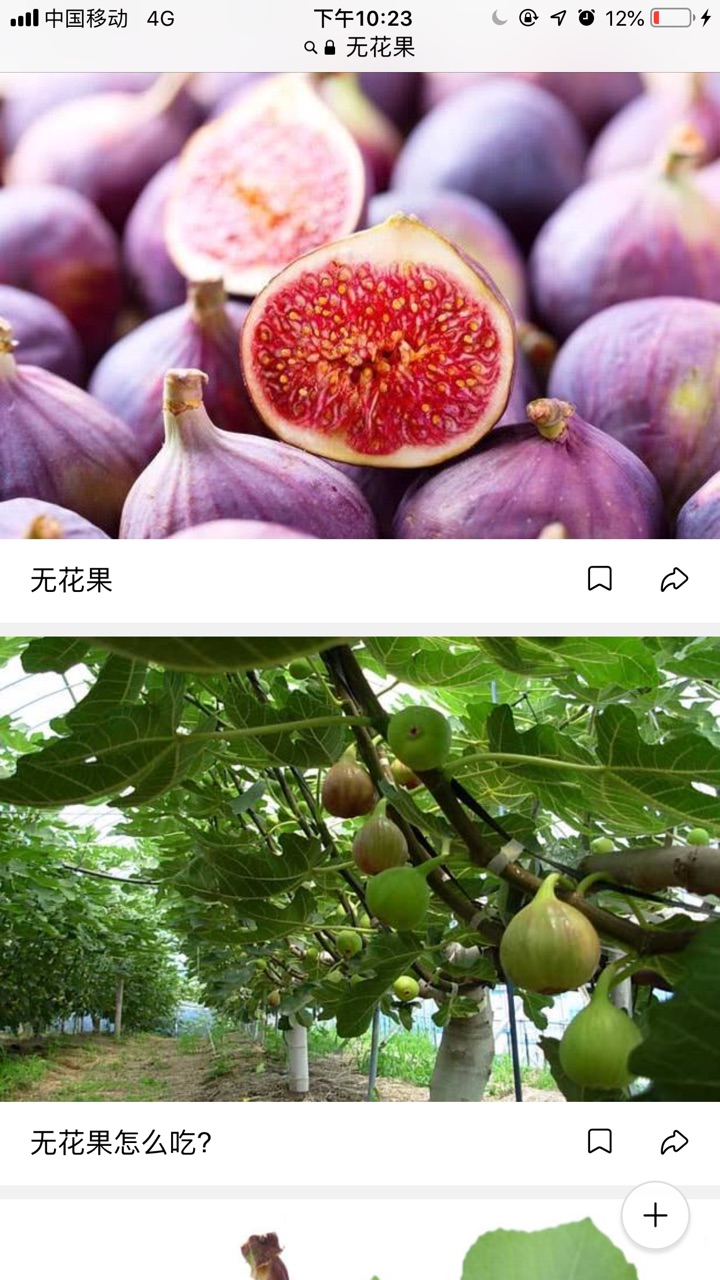Open the fig tree photo card

click(360, 868)
